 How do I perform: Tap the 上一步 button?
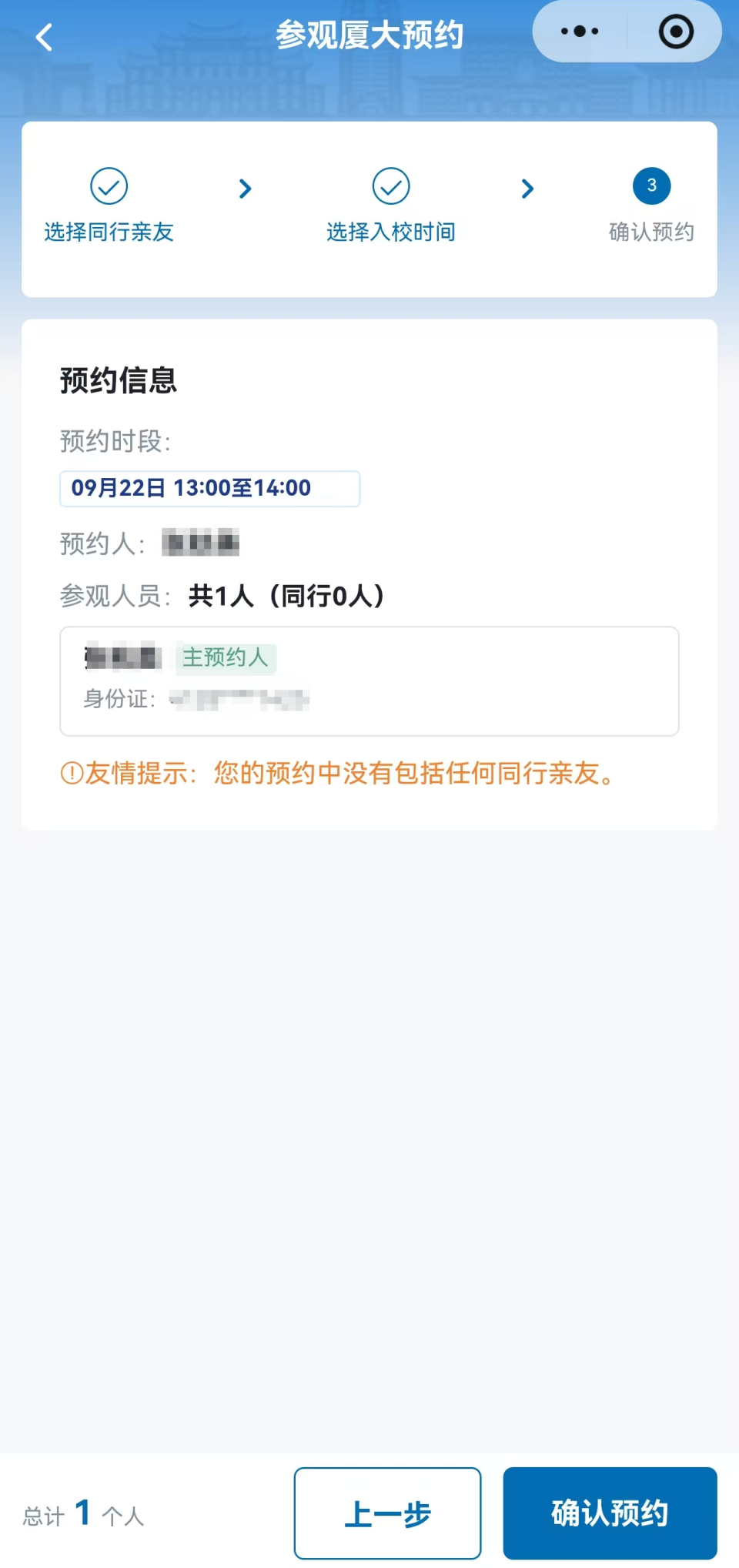click(x=387, y=1513)
